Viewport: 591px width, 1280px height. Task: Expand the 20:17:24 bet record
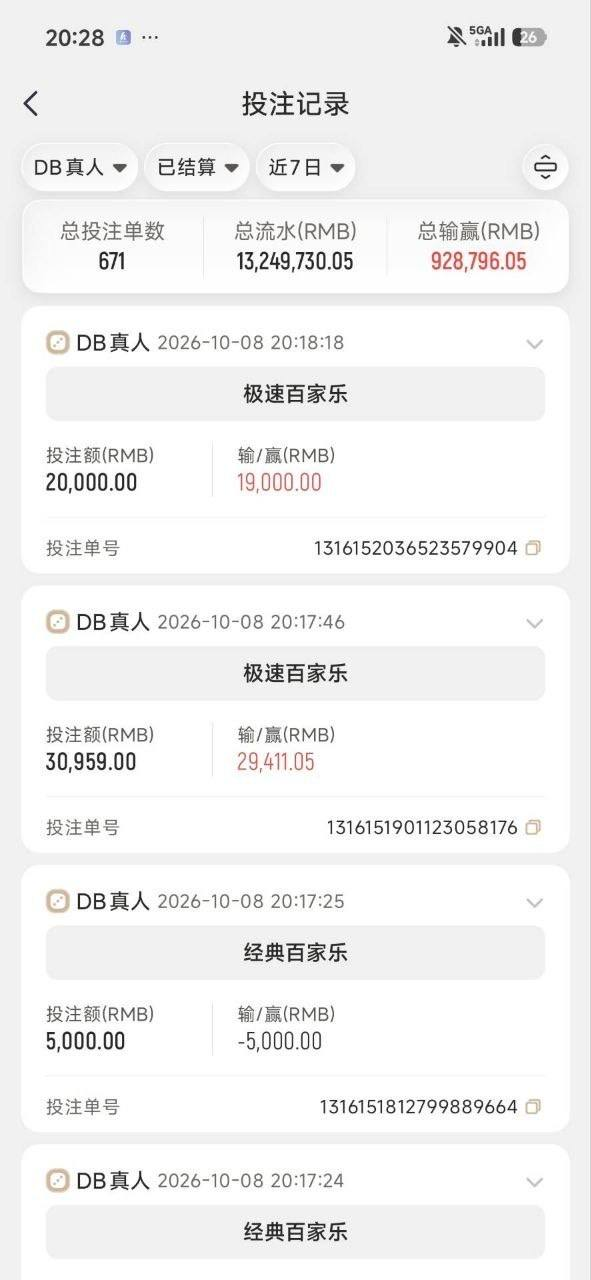click(535, 1182)
